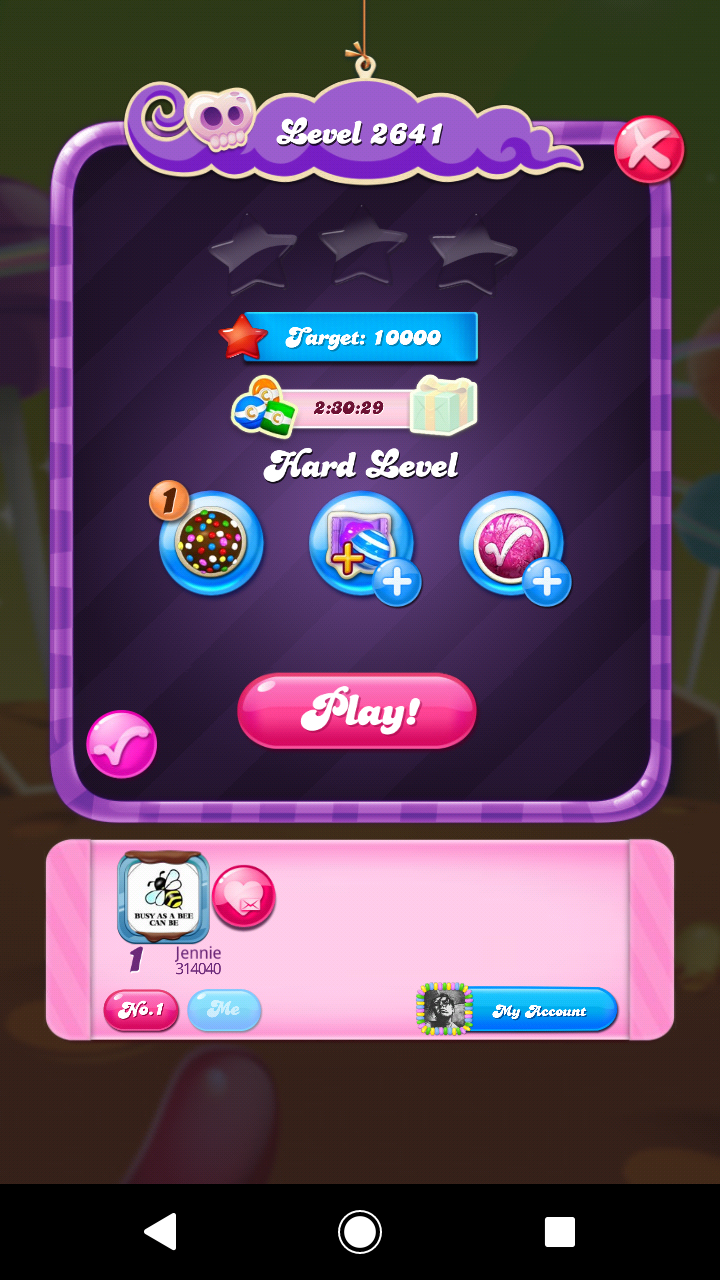Open Jennie's leaderboard profile picture
The image size is (720, 1280).
coord(163,896)
